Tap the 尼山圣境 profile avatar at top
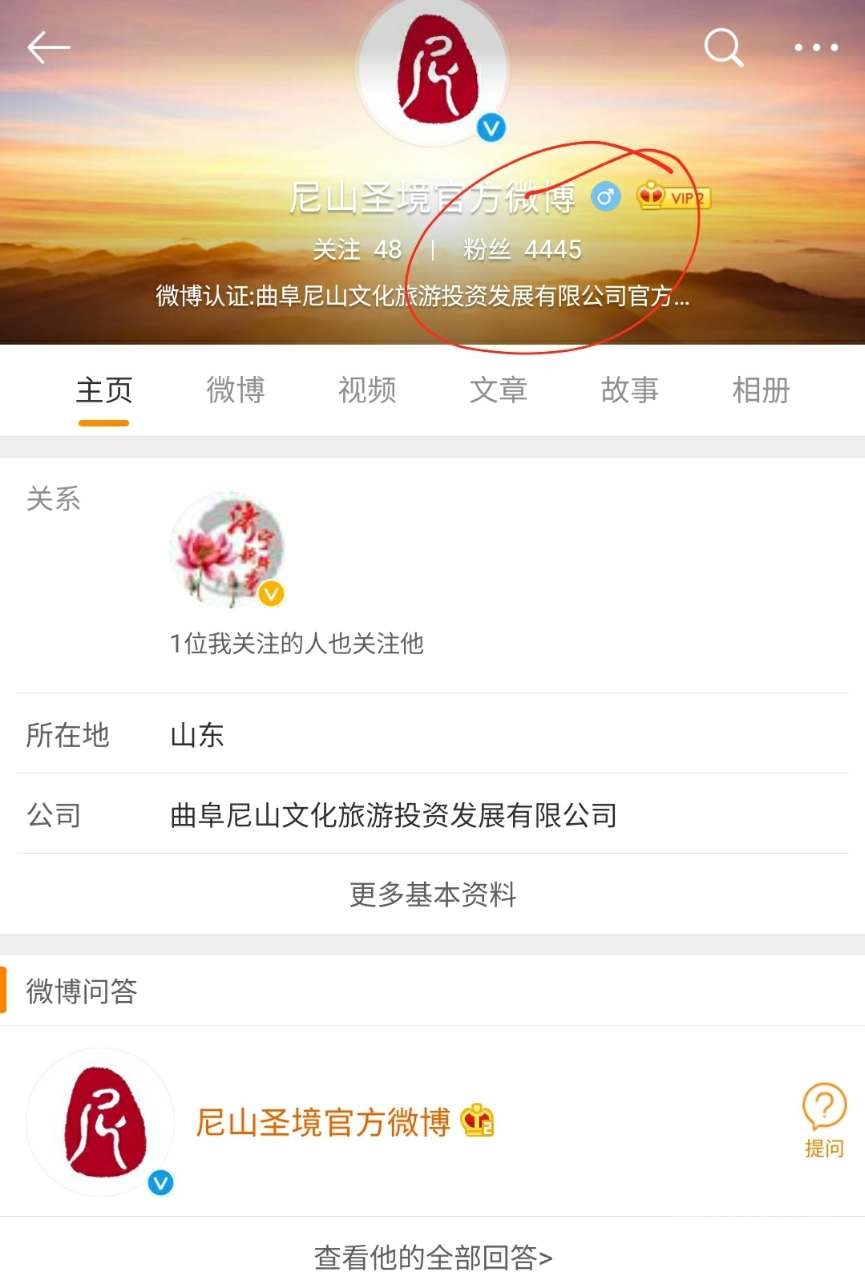865x1280 pixels. (432, 70)
